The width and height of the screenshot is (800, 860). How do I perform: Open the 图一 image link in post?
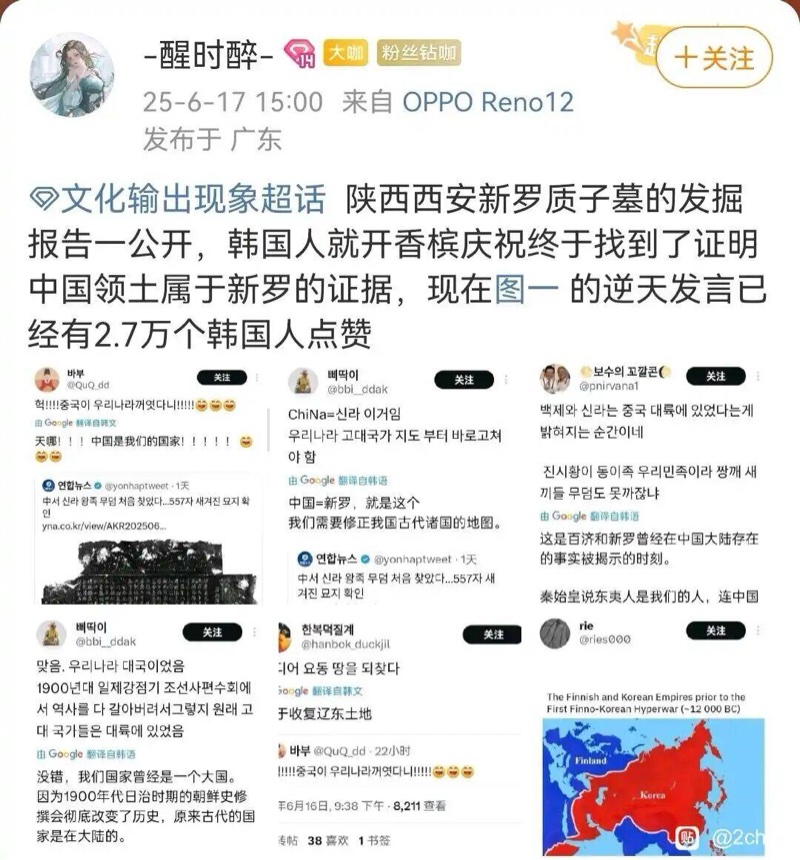(x=529, y=290)
